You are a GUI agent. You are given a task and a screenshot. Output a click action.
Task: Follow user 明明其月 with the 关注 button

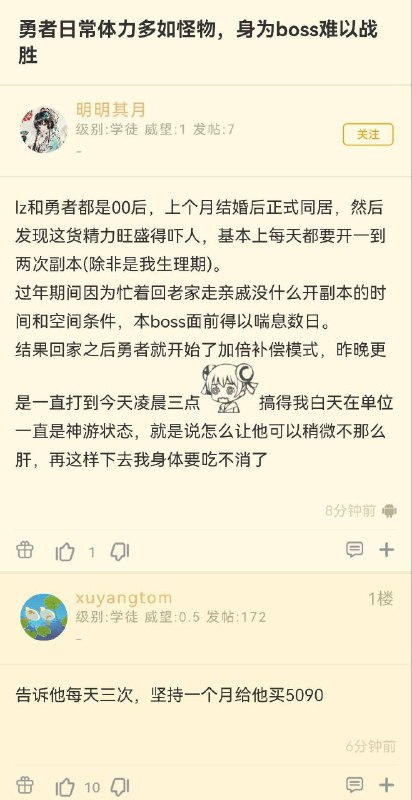point(368,135)
